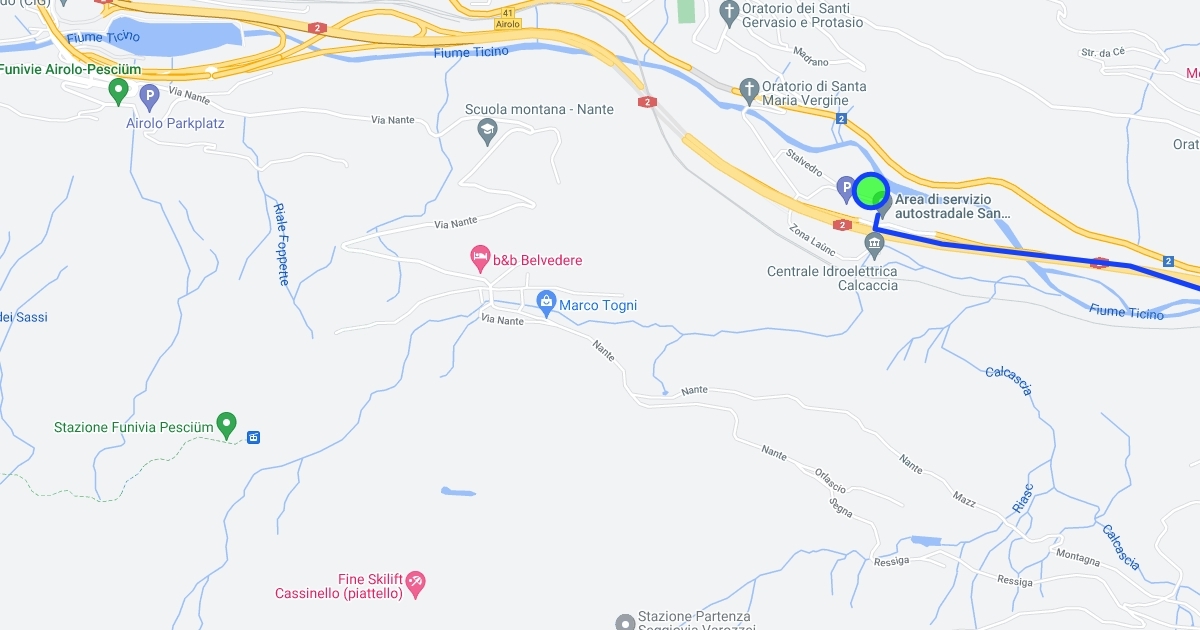This screenshot has width=1200, height=630.
Task: Select the parking icon beside the service area
Action: 846,187
